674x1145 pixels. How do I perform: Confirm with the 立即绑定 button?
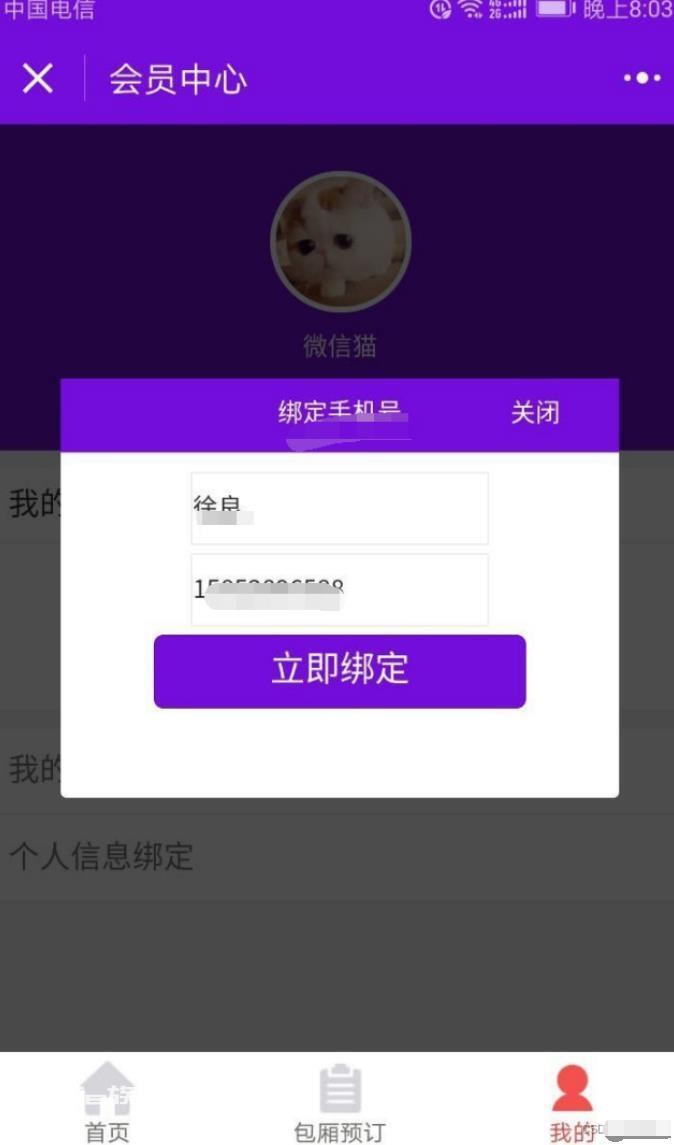click(339, 671)
